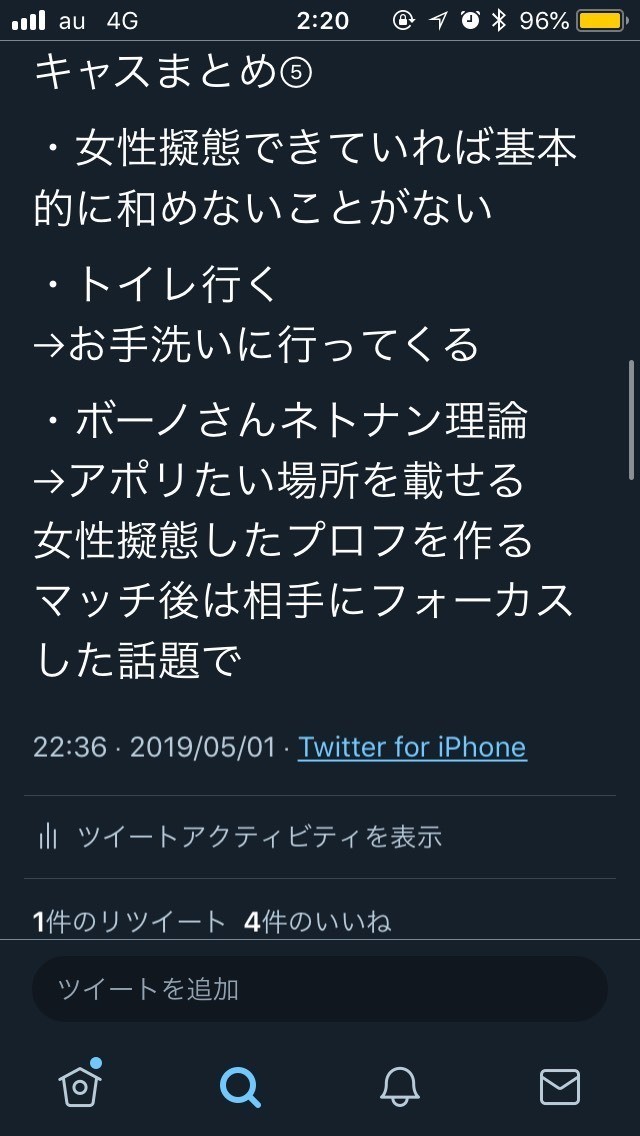
Task: Switch to the Search tab
Action: 240,1085
